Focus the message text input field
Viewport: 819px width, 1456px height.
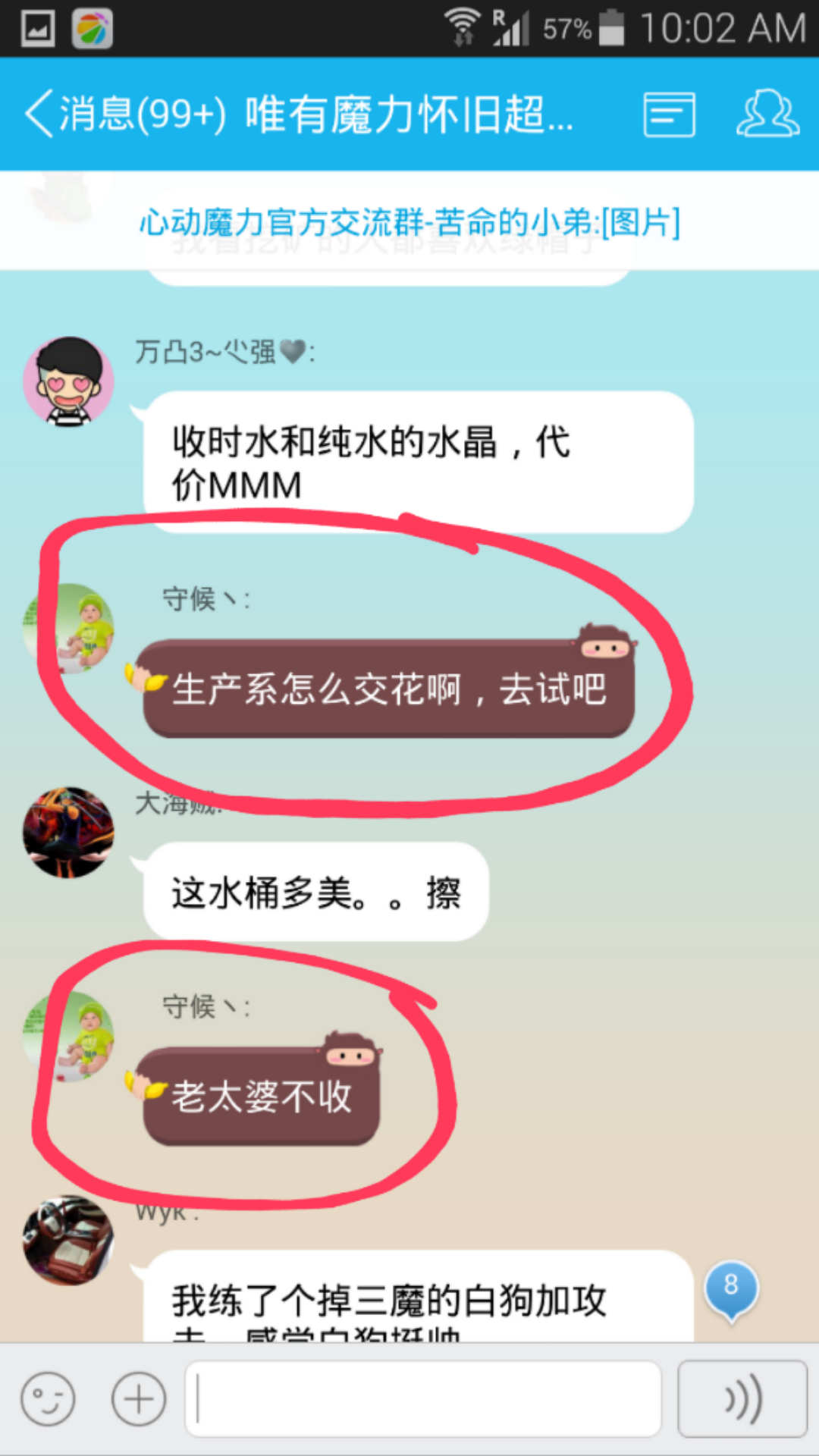[x=423, y=1398]
